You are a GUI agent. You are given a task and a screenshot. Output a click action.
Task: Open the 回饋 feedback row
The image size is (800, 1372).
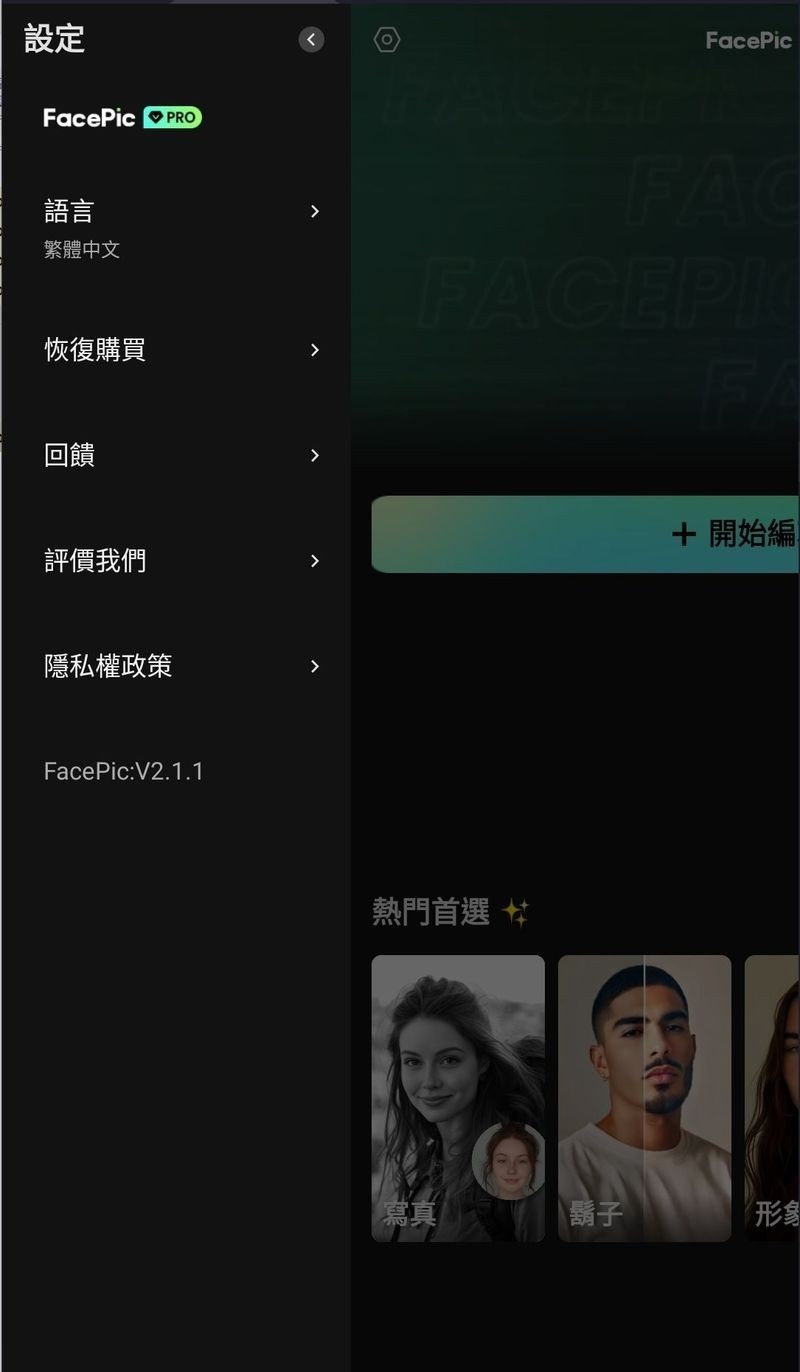[x=180, y=455]
